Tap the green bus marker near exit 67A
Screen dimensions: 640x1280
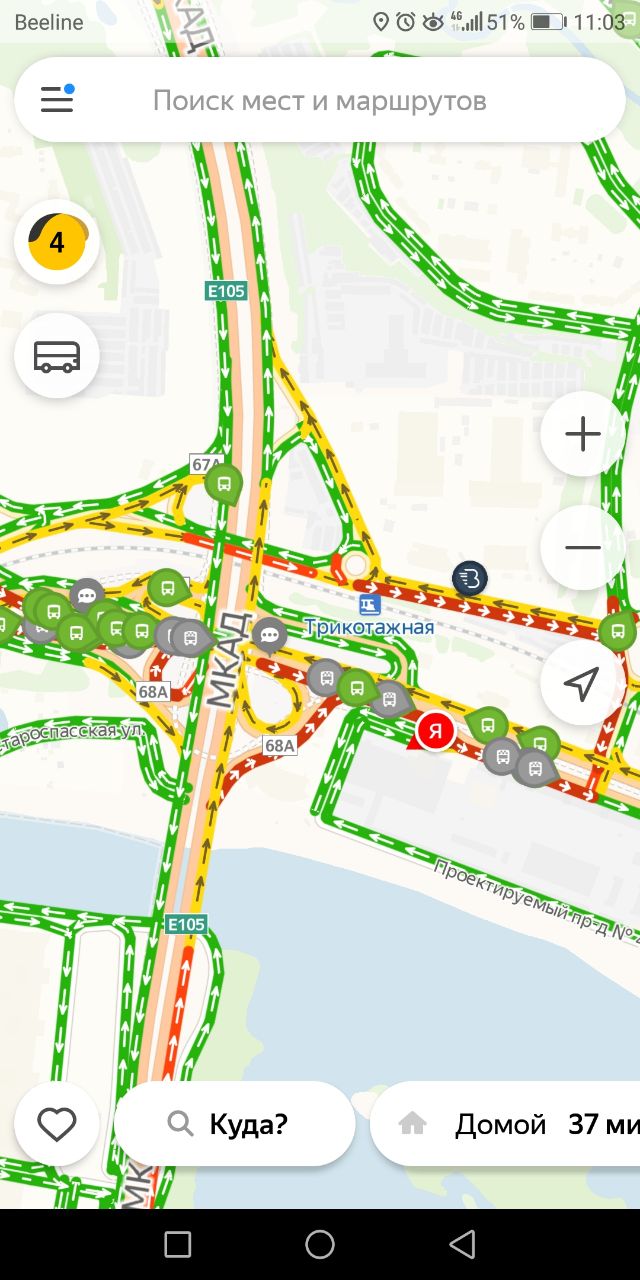pyautogui.click(x=223, y=485)
